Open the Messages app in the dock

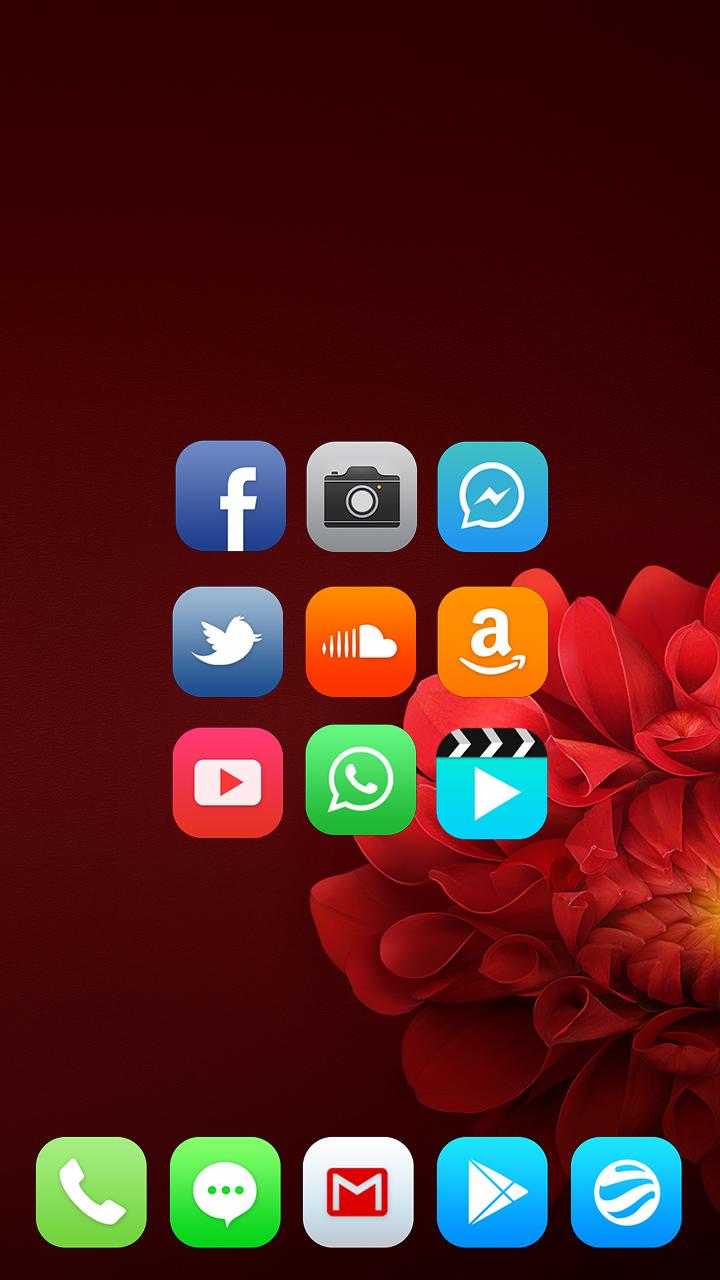[x=225, y=1192]
